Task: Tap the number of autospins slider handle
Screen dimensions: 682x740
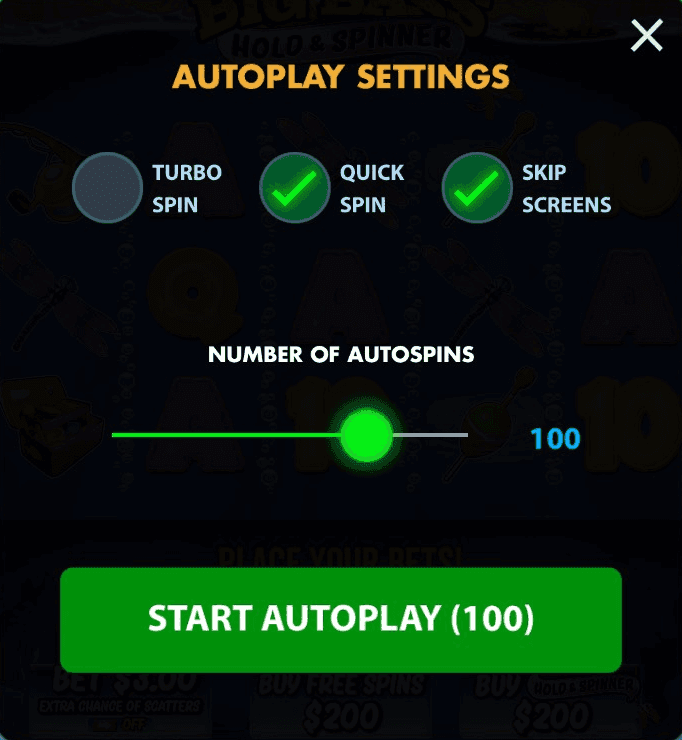Action: click(x=366, y=435)
